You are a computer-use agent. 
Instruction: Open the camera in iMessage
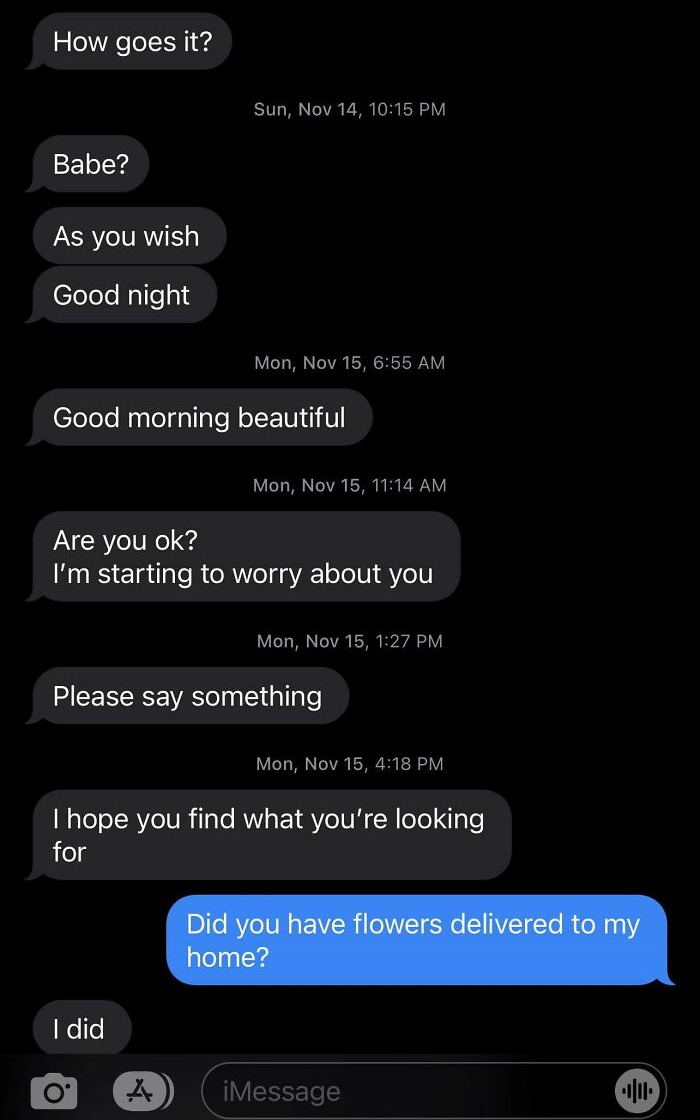pyautogui.click(x=54, y=1090)
